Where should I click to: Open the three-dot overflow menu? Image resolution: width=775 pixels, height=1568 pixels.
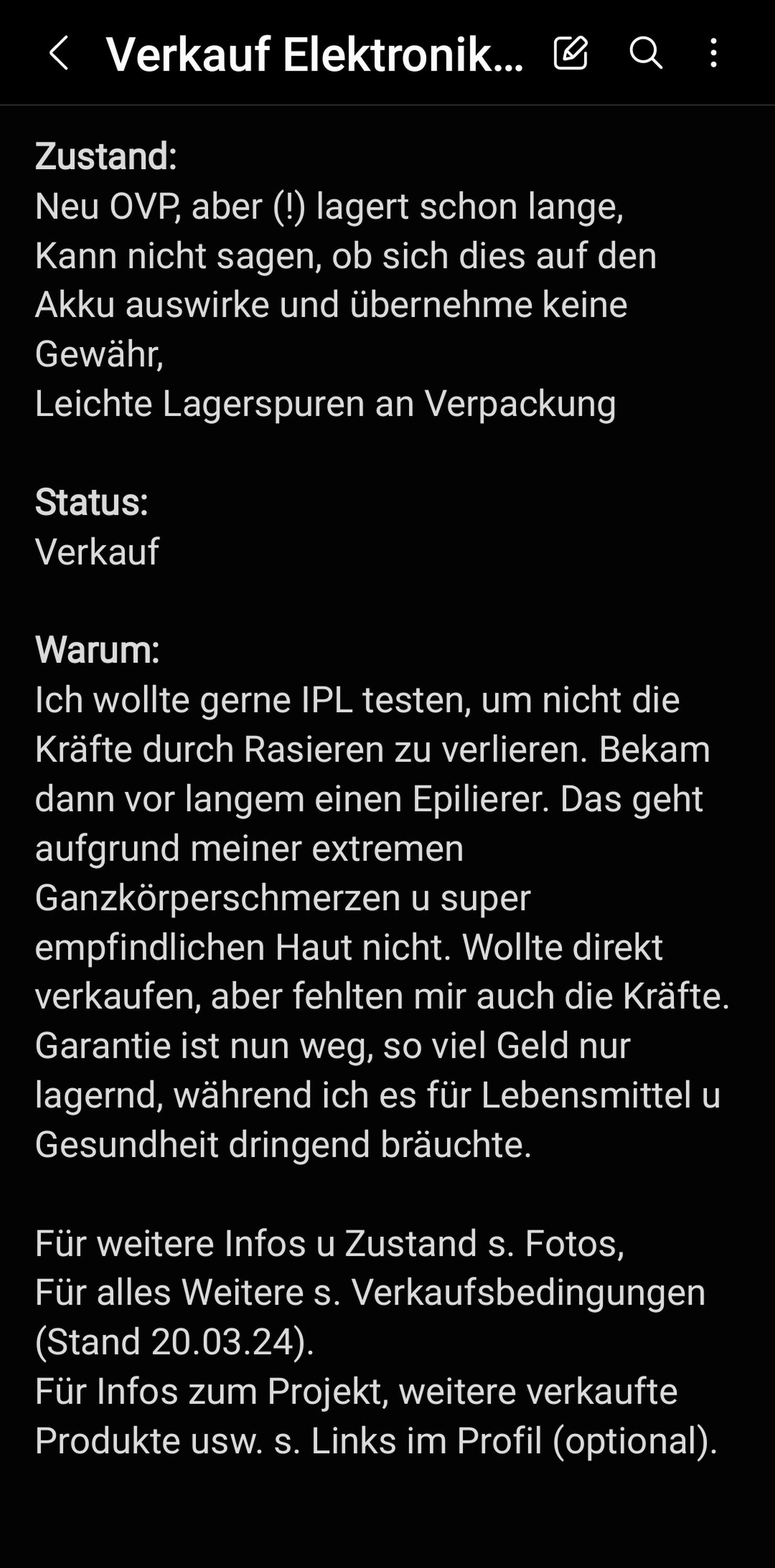click(x=713, y=53)
